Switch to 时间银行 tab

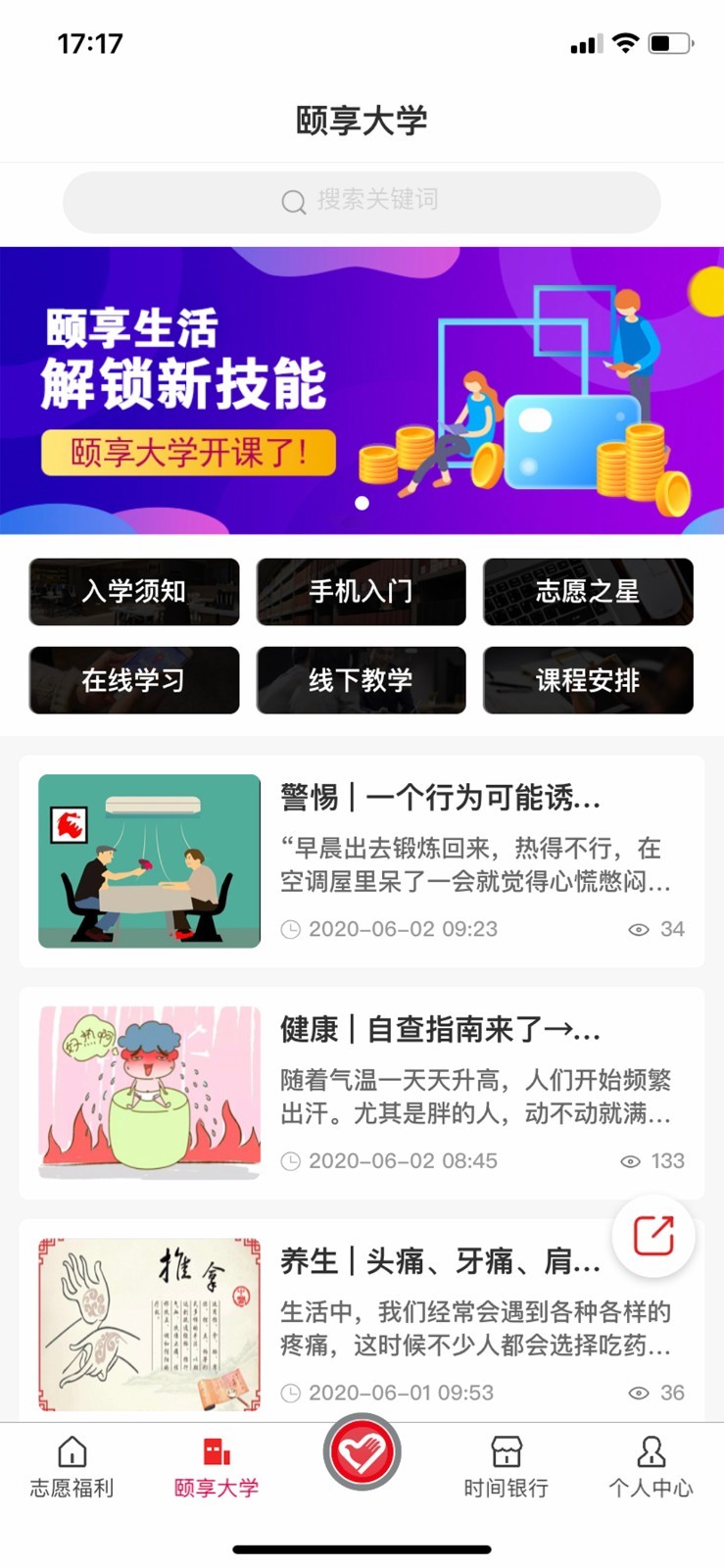pyautogui.click(x=506, y=1467)
